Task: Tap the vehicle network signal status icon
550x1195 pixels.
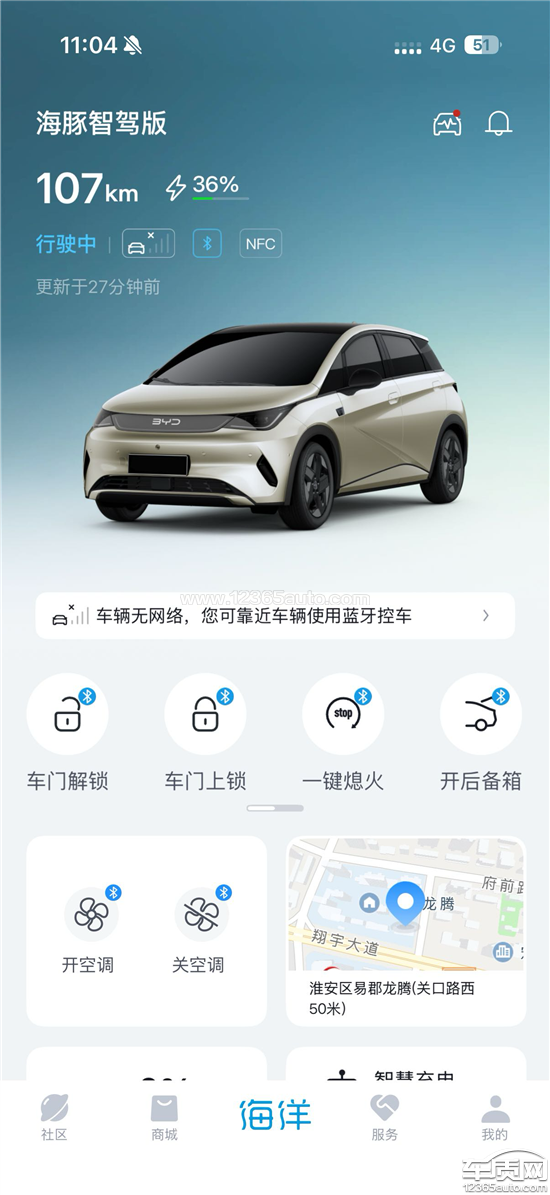Action: pyautogui.click(x=149, y=243)
